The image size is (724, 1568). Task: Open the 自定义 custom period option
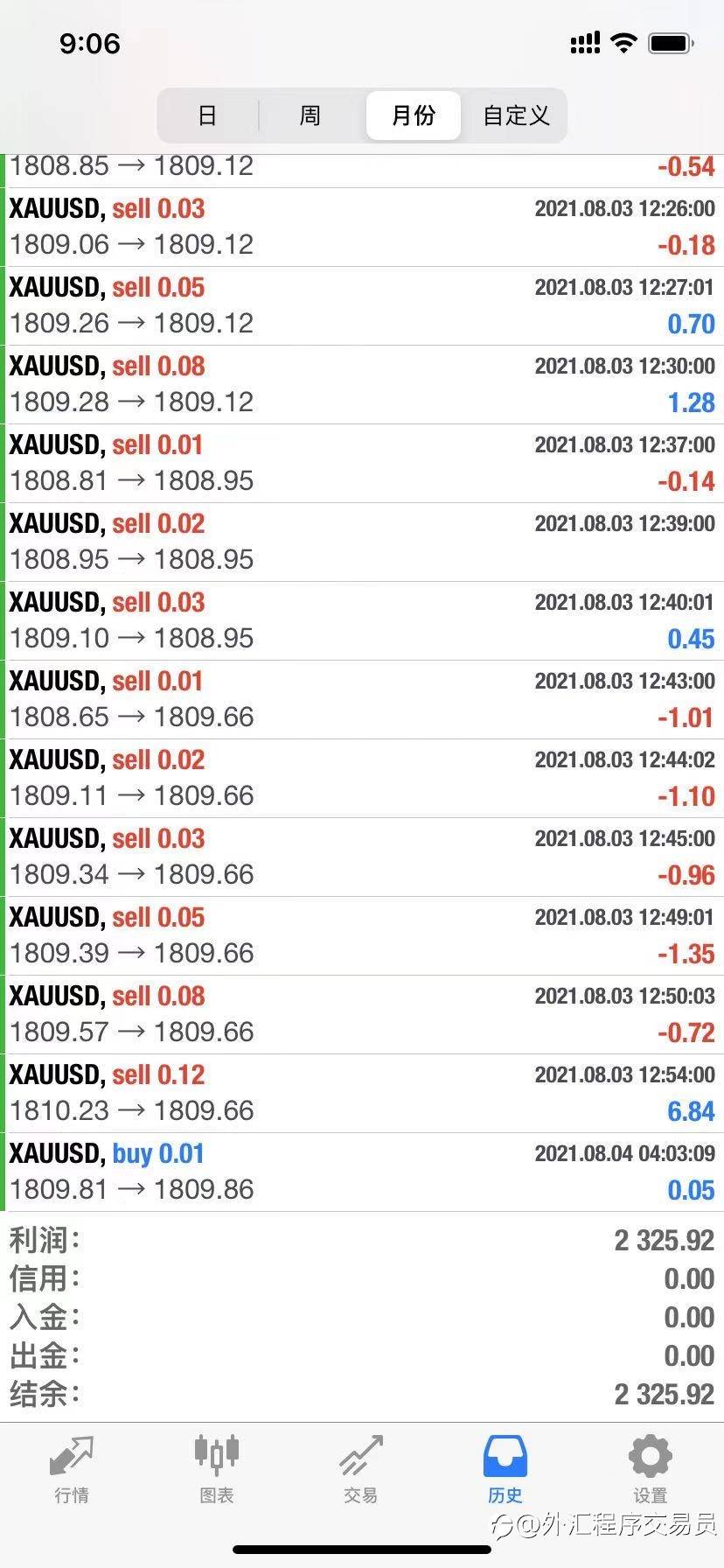pos(516,115)
